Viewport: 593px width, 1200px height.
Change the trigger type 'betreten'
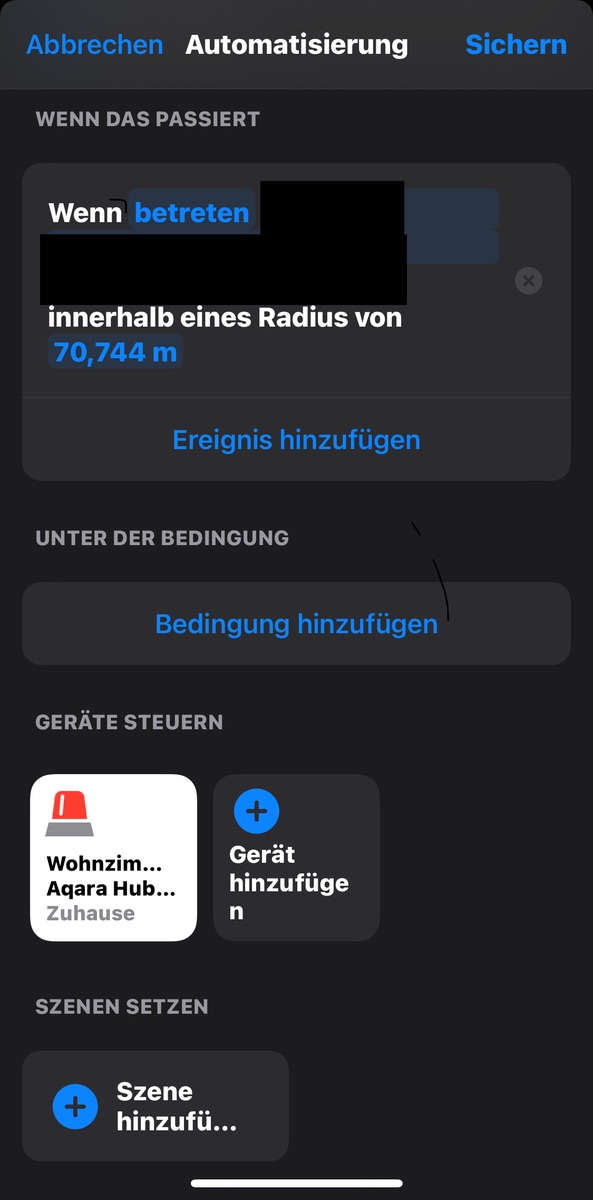(191, 213)
